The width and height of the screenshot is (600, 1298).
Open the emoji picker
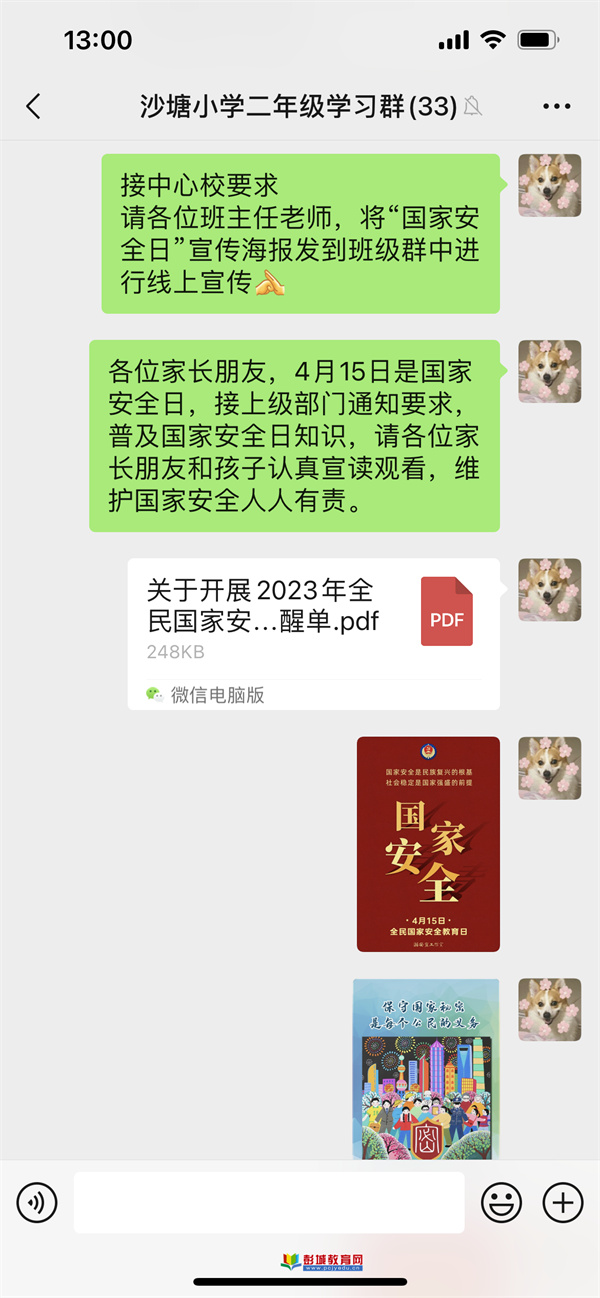[501, 1202]
